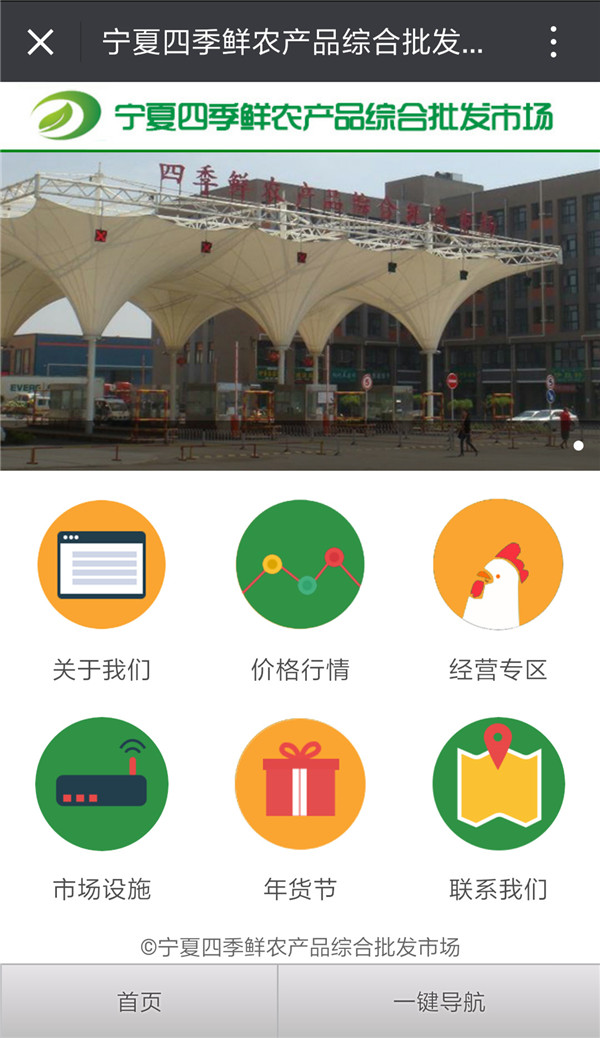The width and height of the screenshot is (600, 1038).
Task: Open the 关于我们 section
Action: tap(101, 565)
